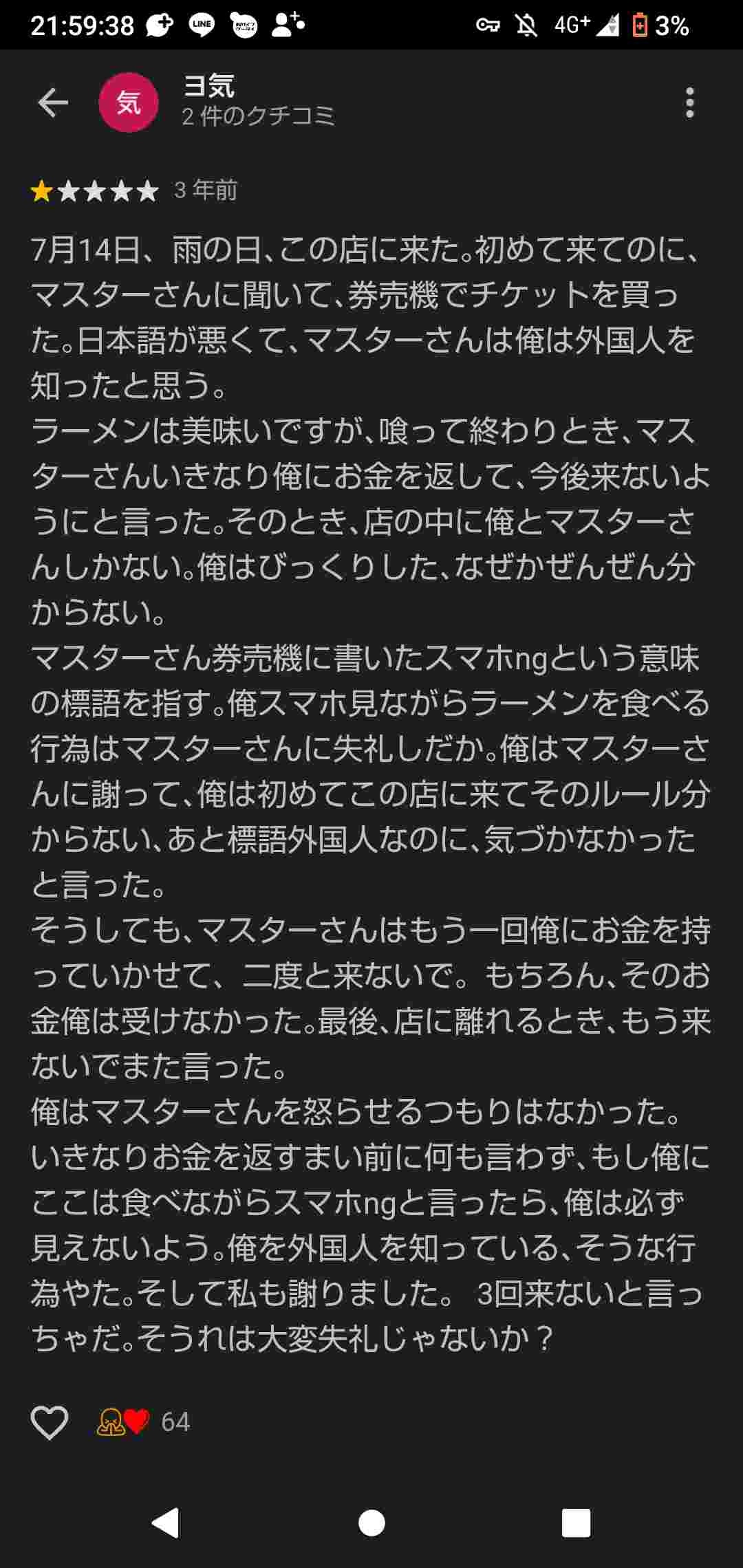The image size is (743, 1568).
Task: Like this review with the heart
Action: 50,1422
